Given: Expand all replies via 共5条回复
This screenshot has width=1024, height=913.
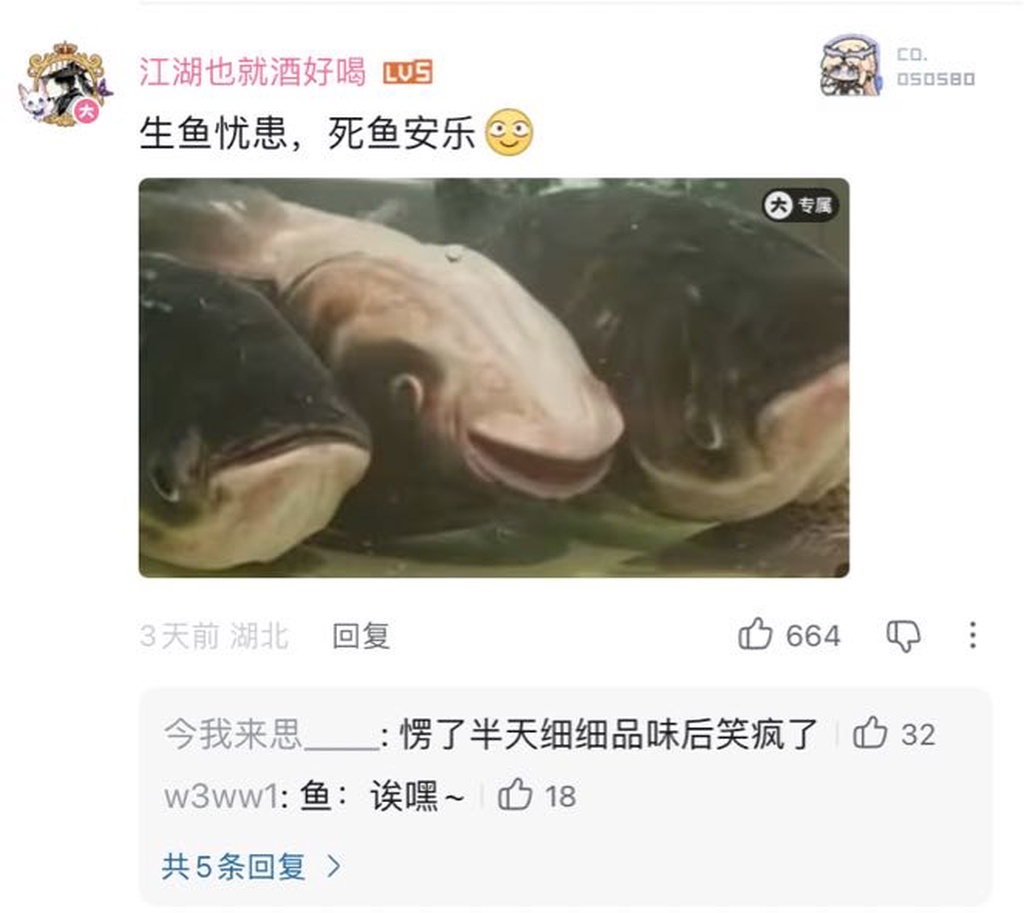Looking at the screenshot, I should click(251, 866).
